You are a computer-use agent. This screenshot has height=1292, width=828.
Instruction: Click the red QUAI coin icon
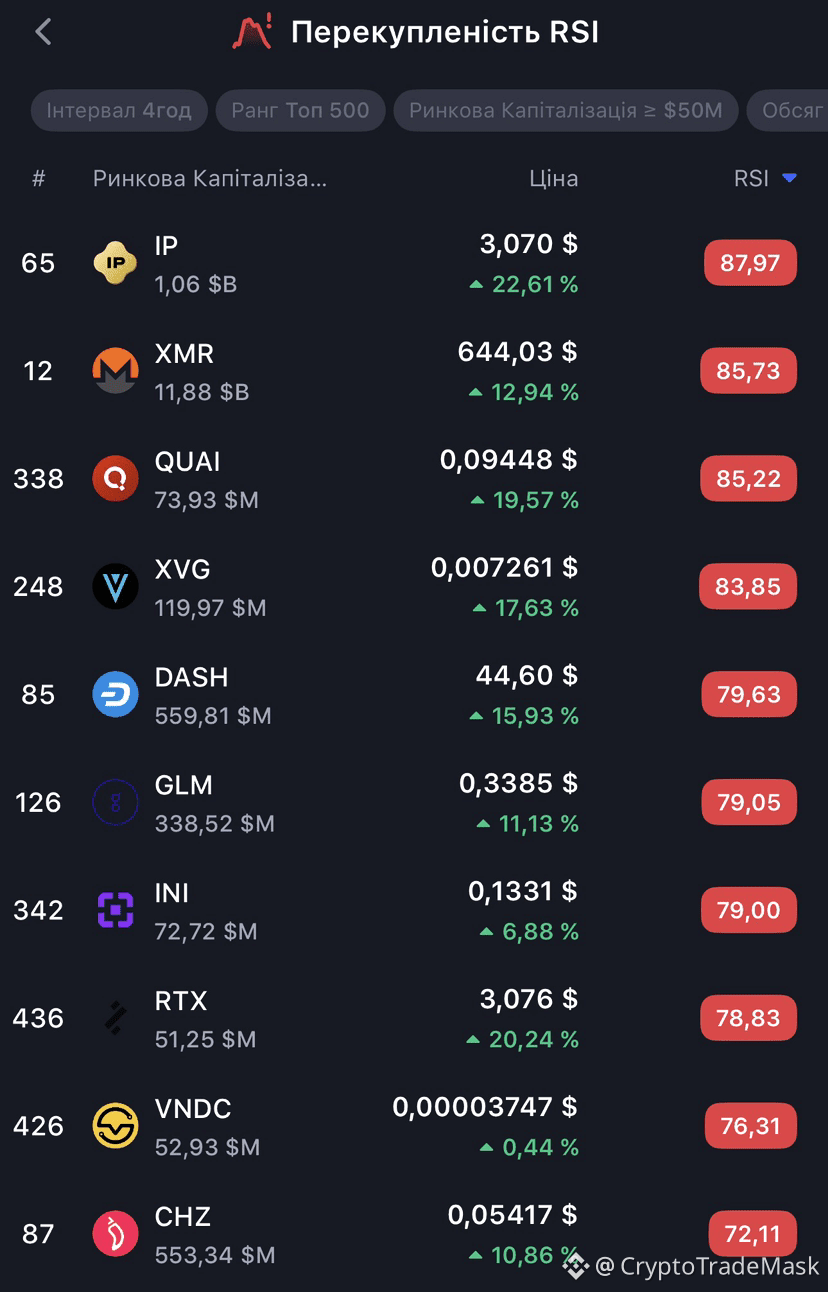(115, 478)
